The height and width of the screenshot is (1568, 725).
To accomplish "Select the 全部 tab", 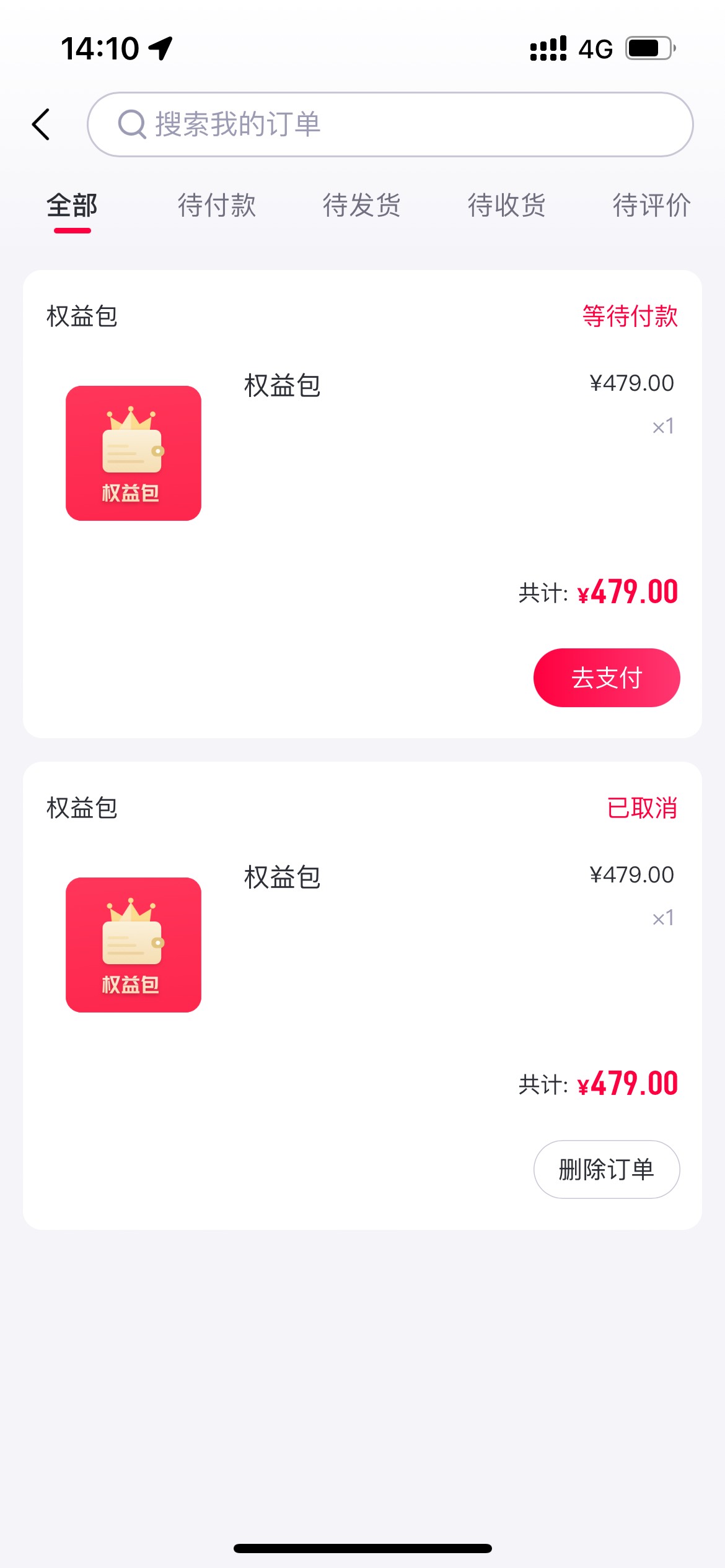I will [72, 206].
